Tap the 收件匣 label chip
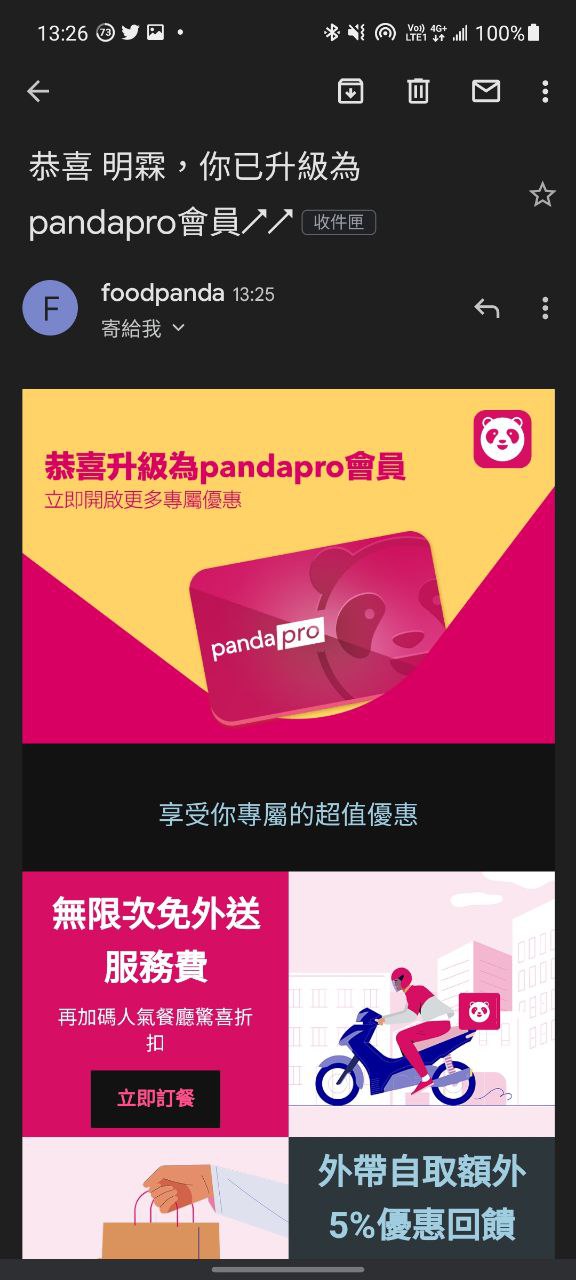This screenshot has width=576, height=1280. point(339,223)
